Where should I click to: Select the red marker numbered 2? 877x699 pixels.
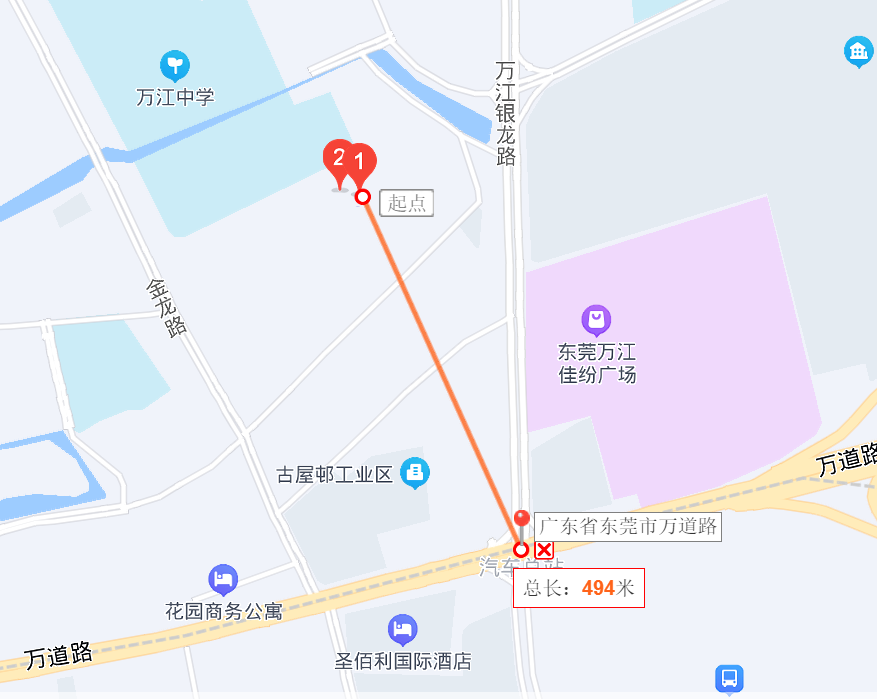coord(338,158)
